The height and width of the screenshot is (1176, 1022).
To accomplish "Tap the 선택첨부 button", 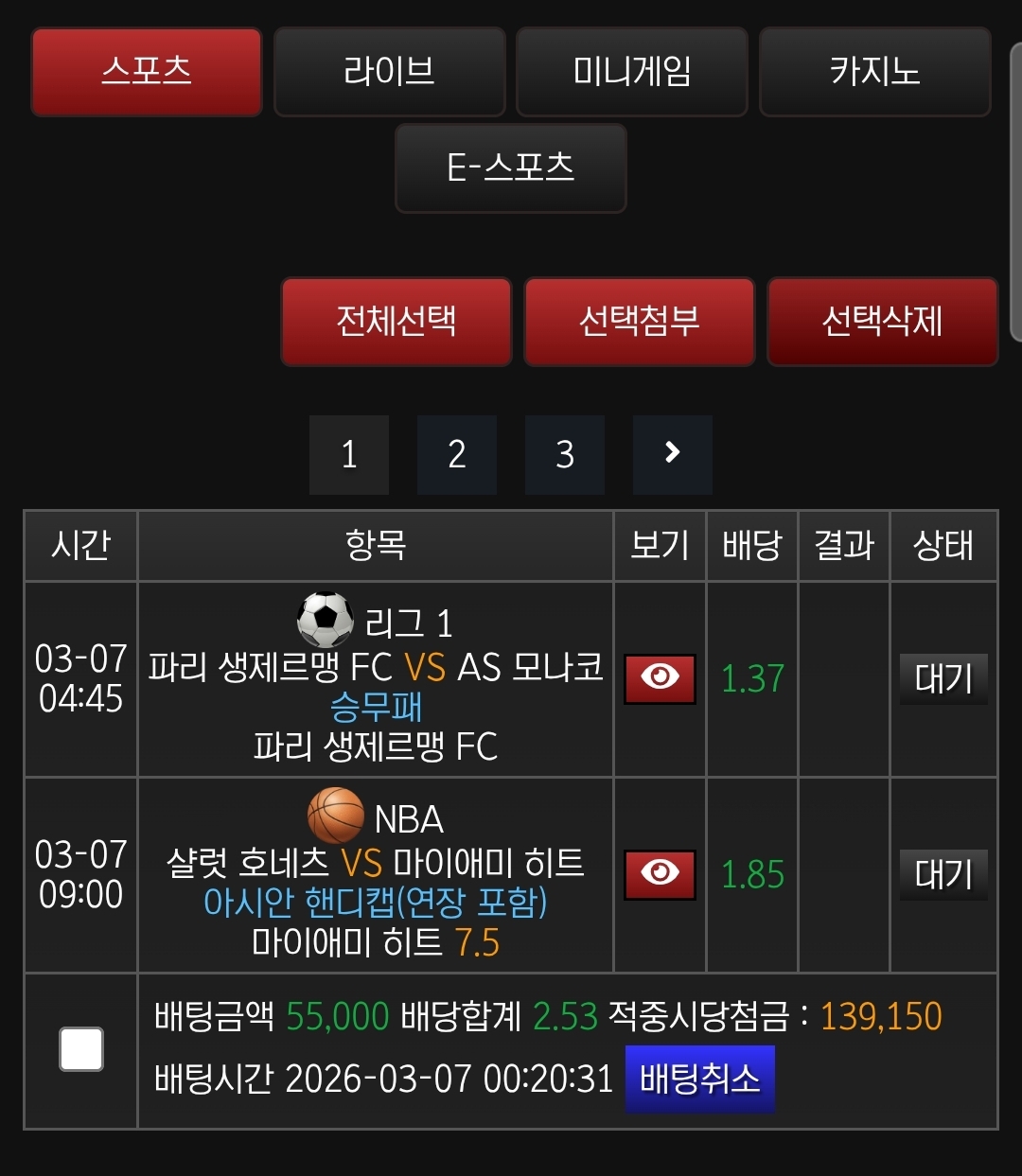I will click(639, 322).
